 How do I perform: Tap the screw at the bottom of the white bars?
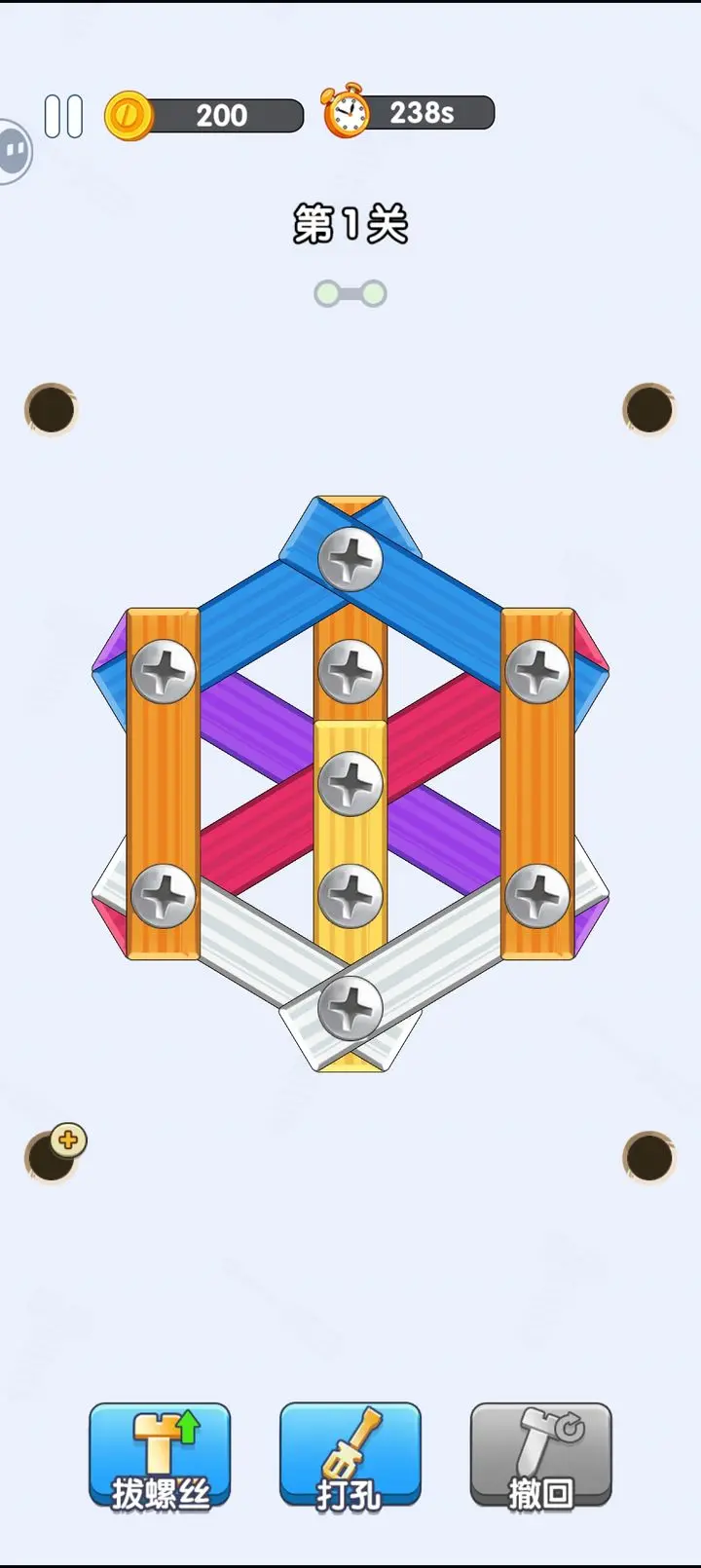[350, 1008]
